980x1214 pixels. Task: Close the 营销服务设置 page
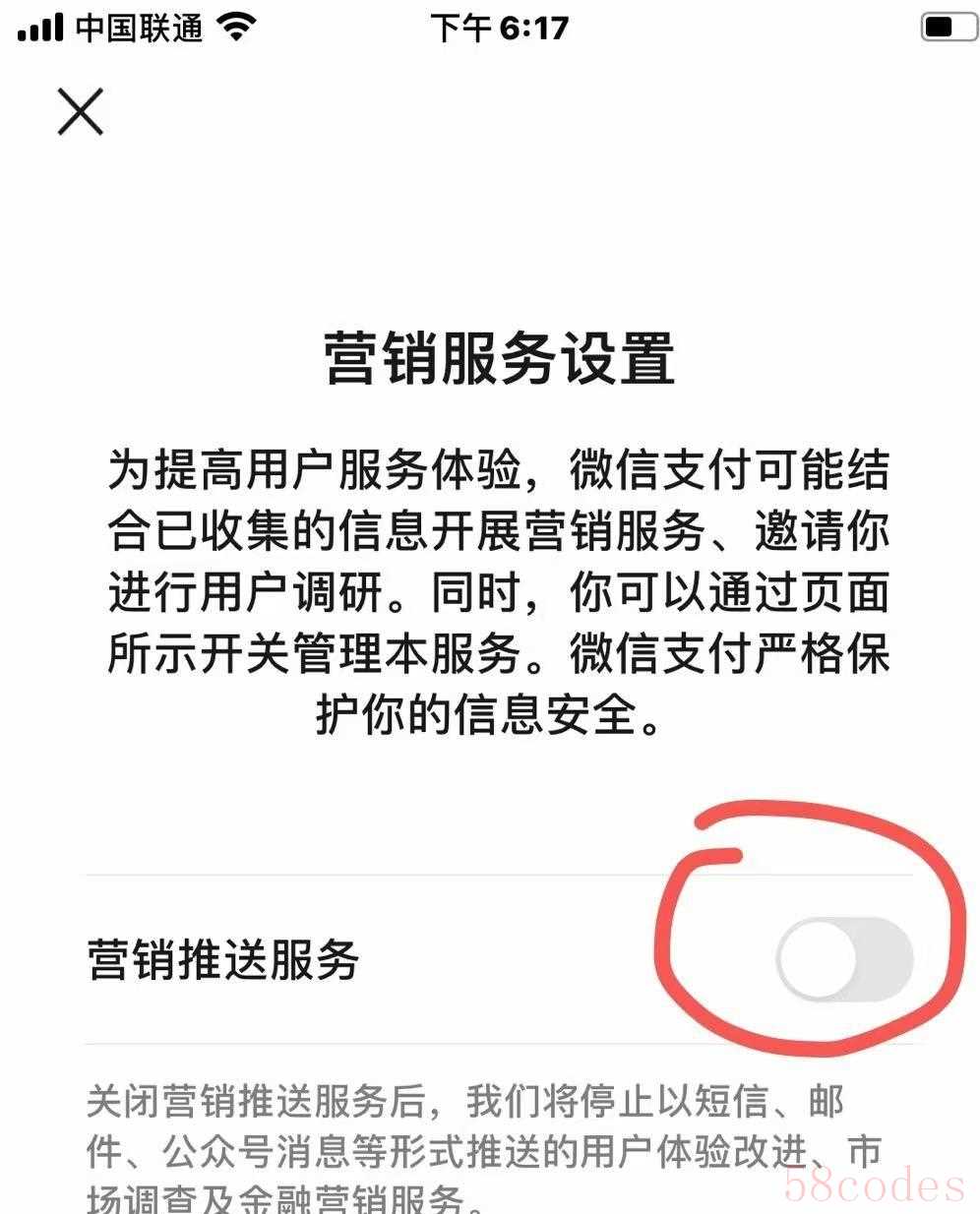tap(80, 111)
